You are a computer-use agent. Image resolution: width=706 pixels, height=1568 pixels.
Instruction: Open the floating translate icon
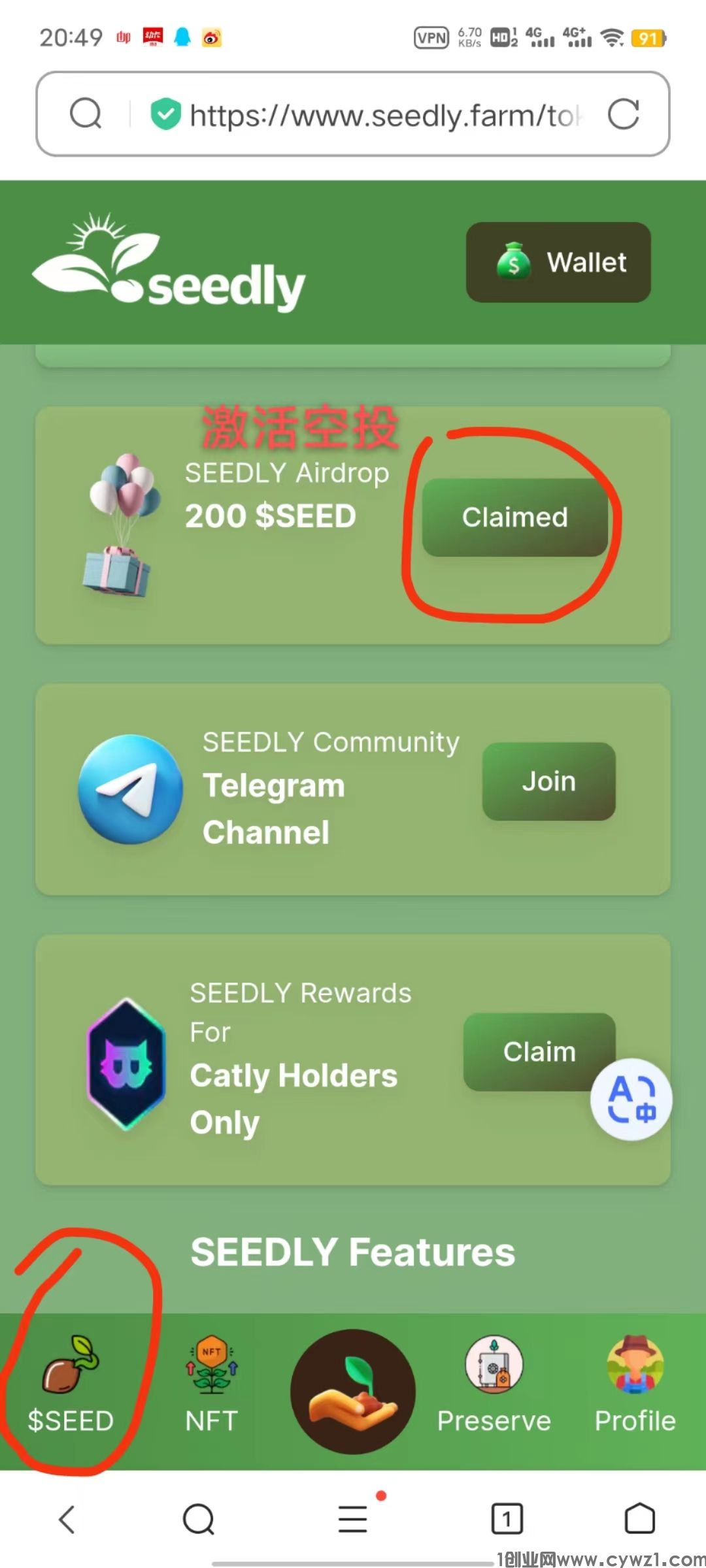[631, 1100]
